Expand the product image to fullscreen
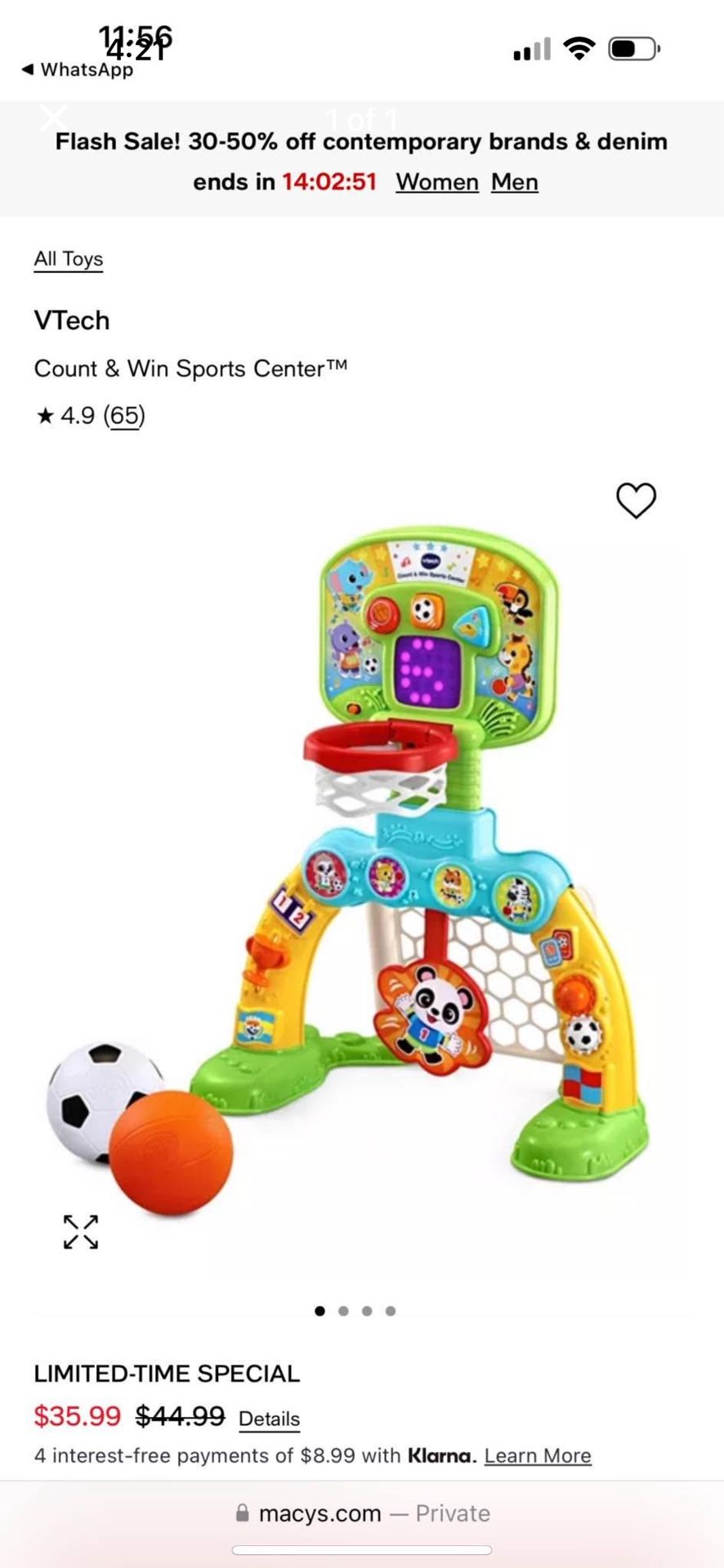This screenshot has height=1568, width=724. click(x=81, y=1232)
